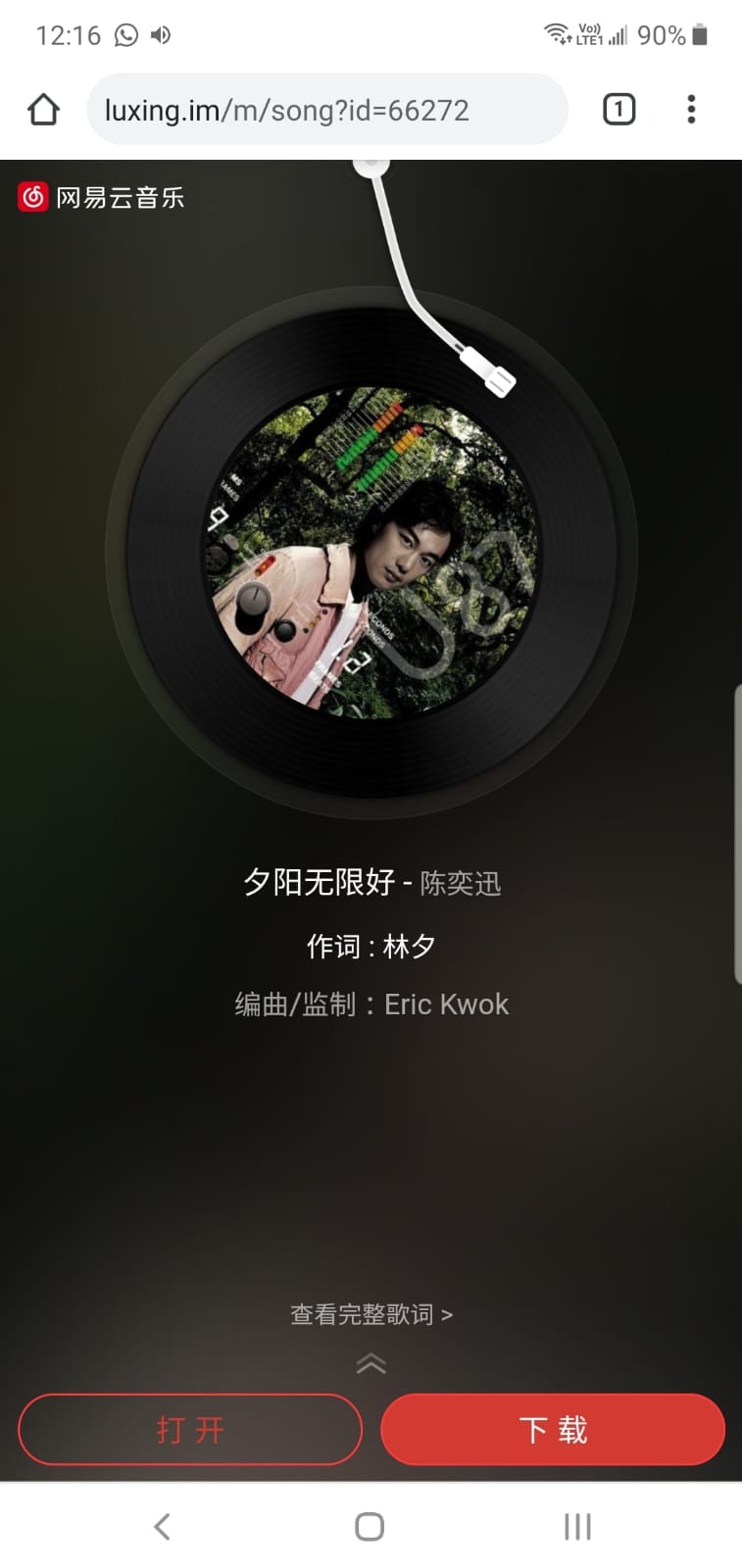
Task: Tap the 打开 button
Action: click(x=190, y=1430)
